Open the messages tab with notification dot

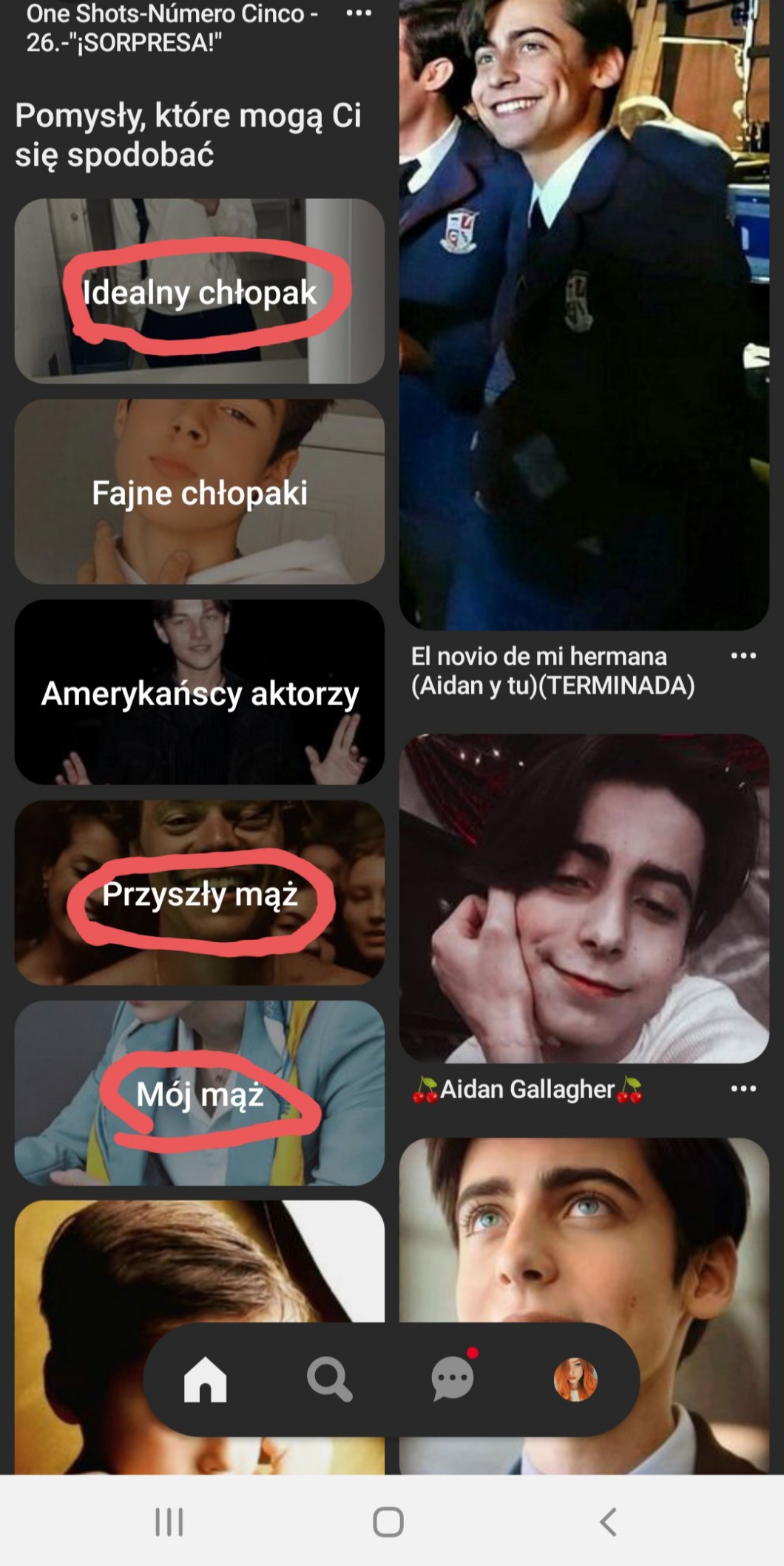453,1380
